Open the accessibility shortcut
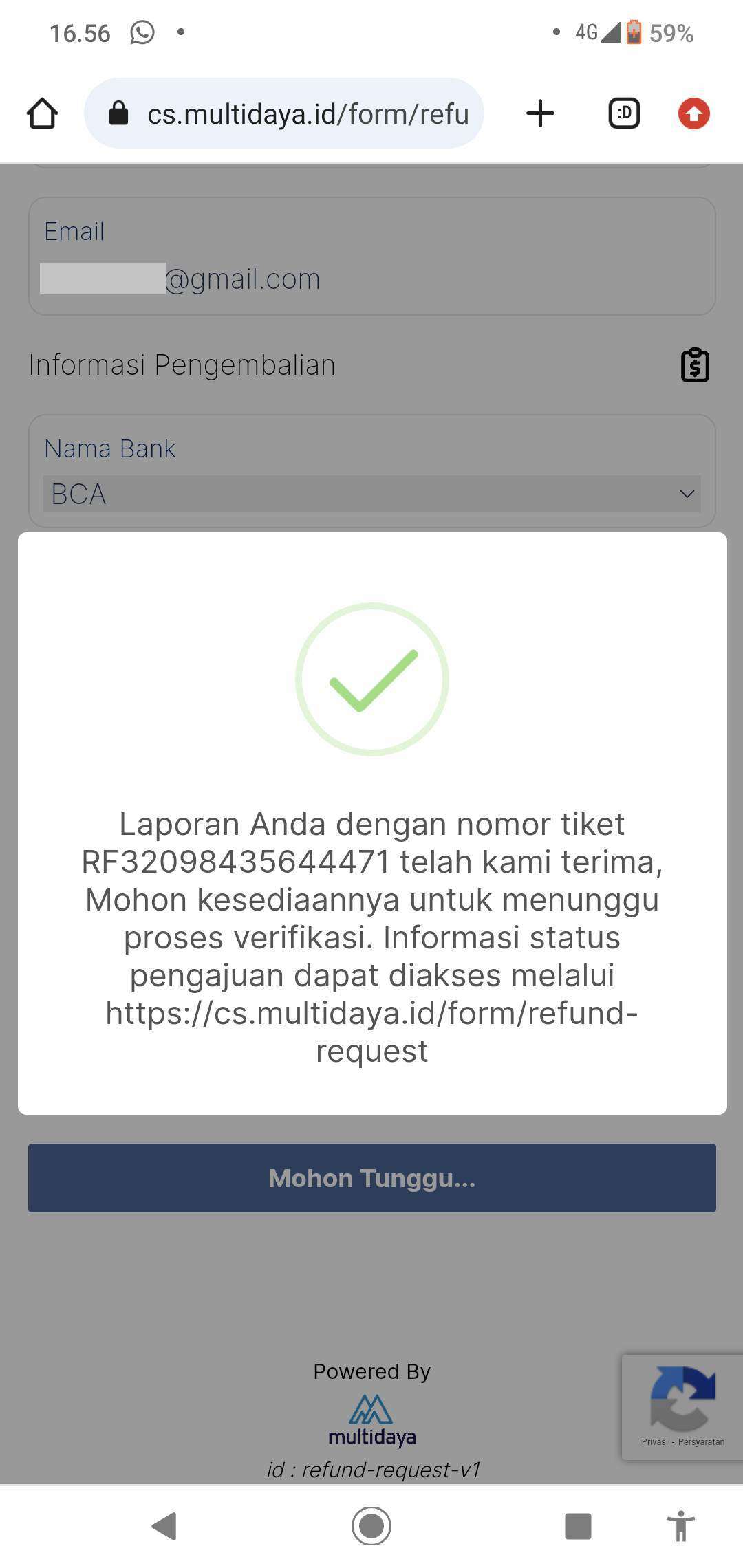The width and height of the screenshot is (743, 1568). tap(680, 1526)
